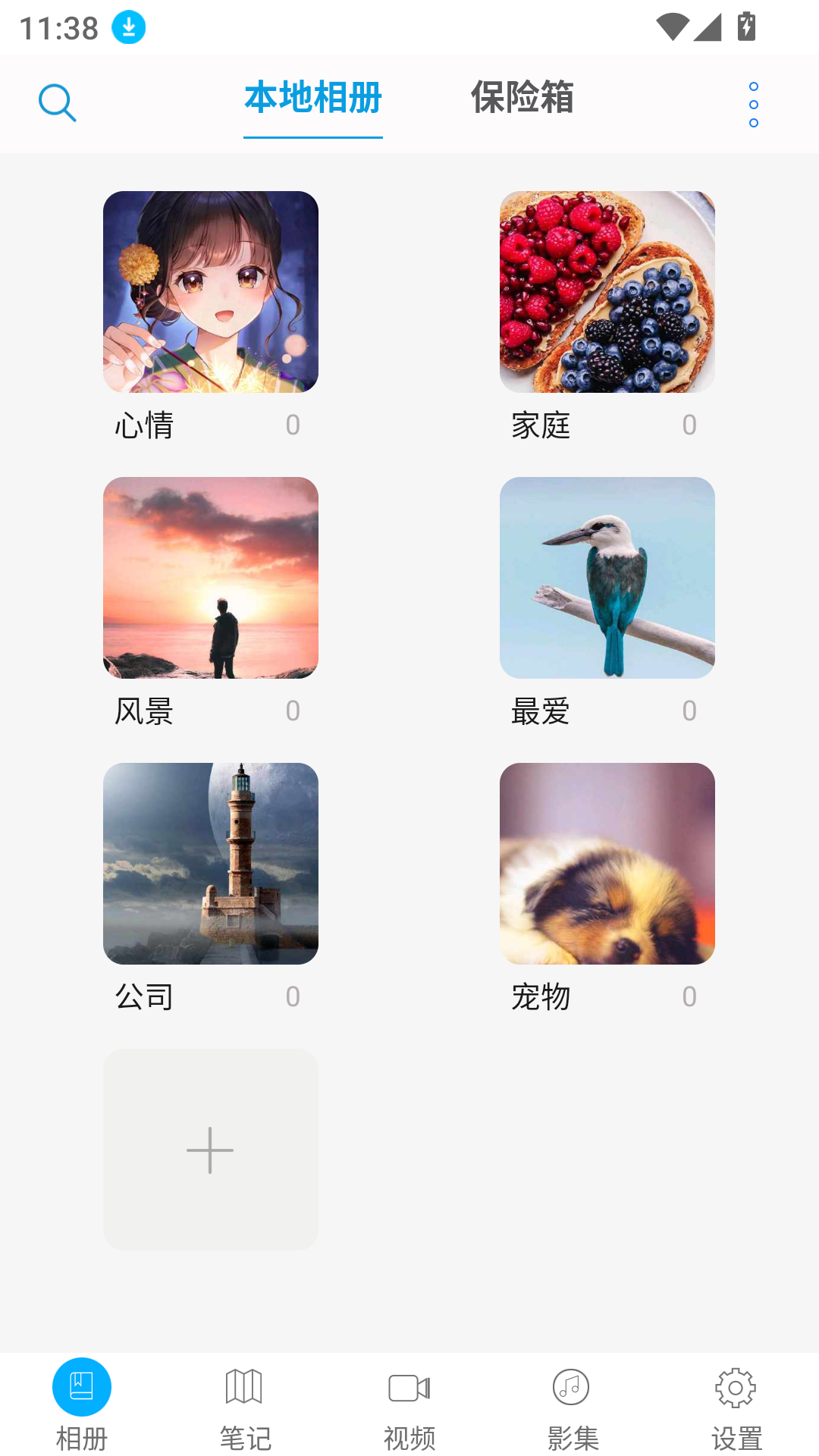Switch to the 保险箱 safe tab
This screenshot has height=1456, width=819.
523,97
